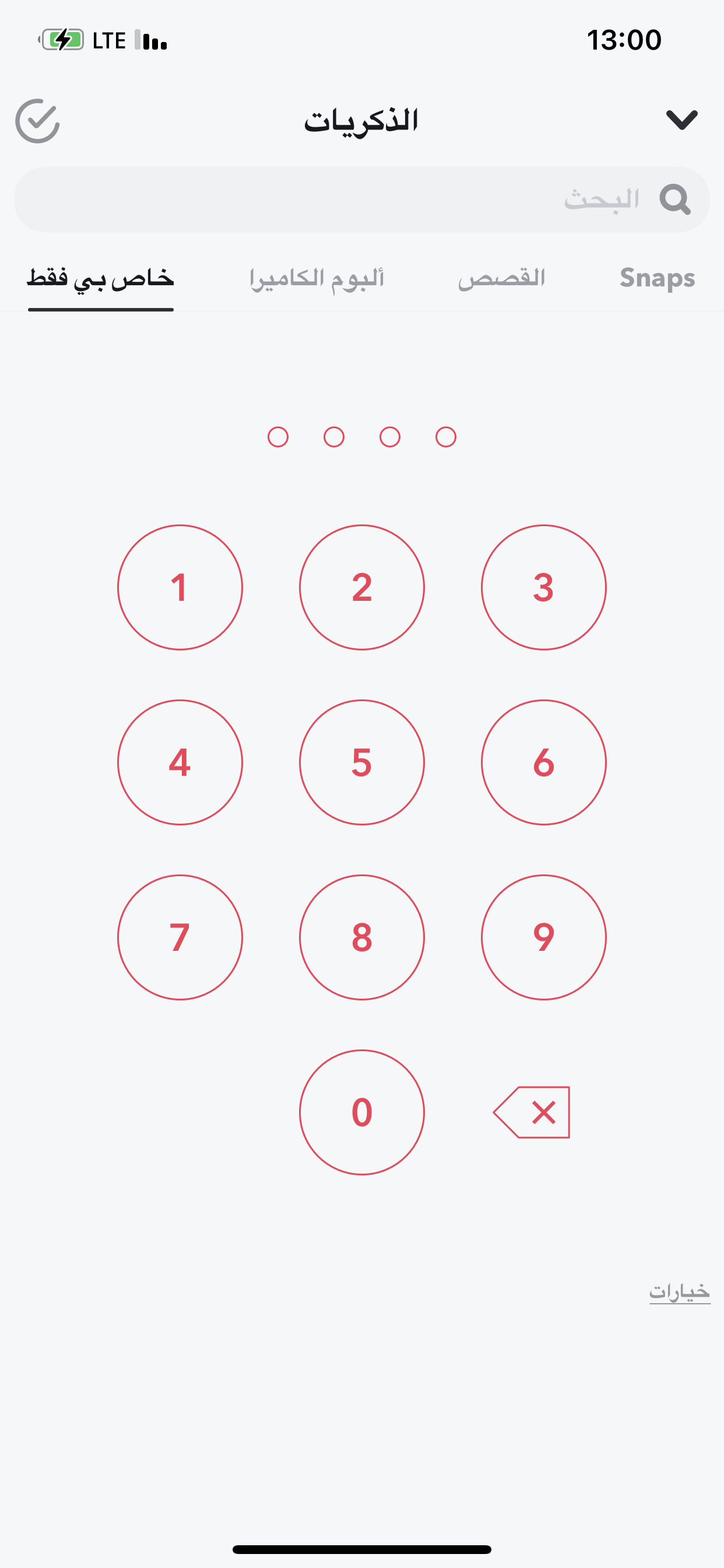Enter digit 7 on the passcode keypad
This screenshot has width=724, height=1568.
180,937
